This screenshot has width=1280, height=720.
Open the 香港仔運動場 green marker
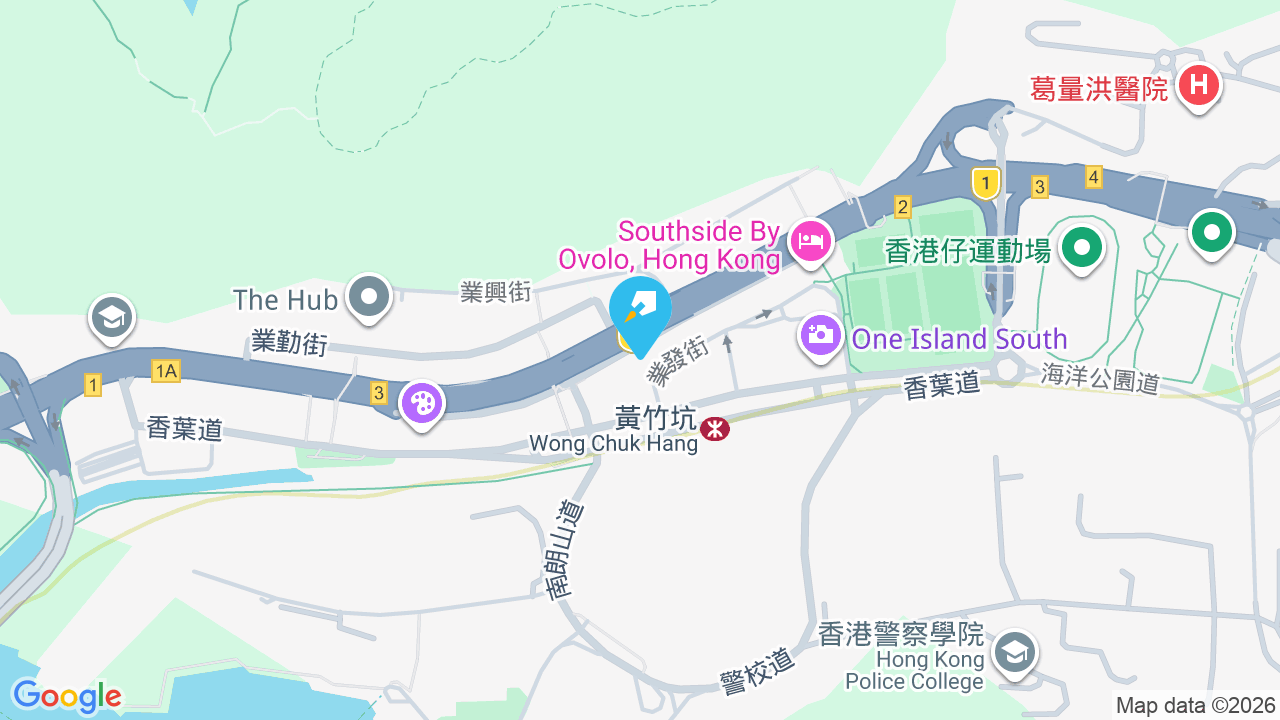(x=1081, y=249)
